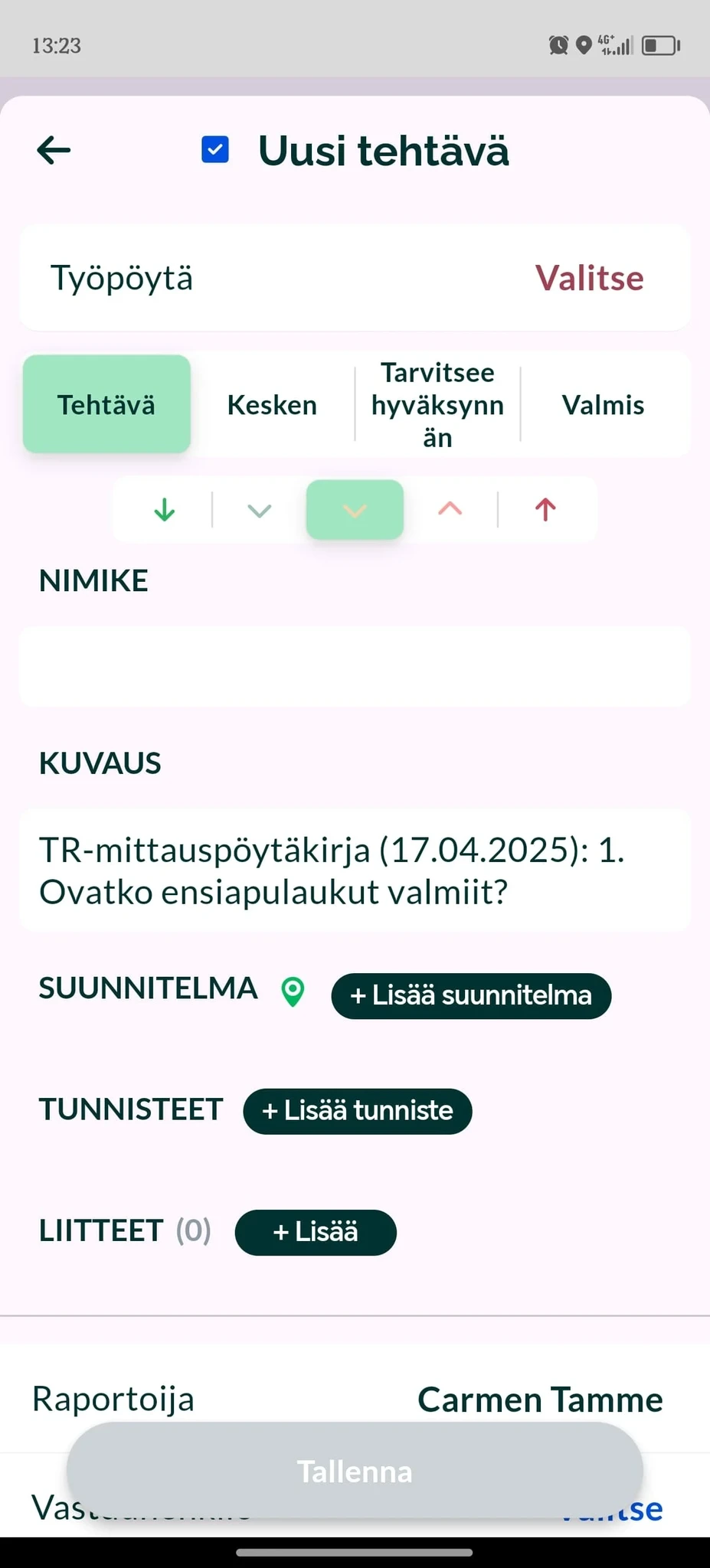Set highest priority red up arrow

coord(545,510)
